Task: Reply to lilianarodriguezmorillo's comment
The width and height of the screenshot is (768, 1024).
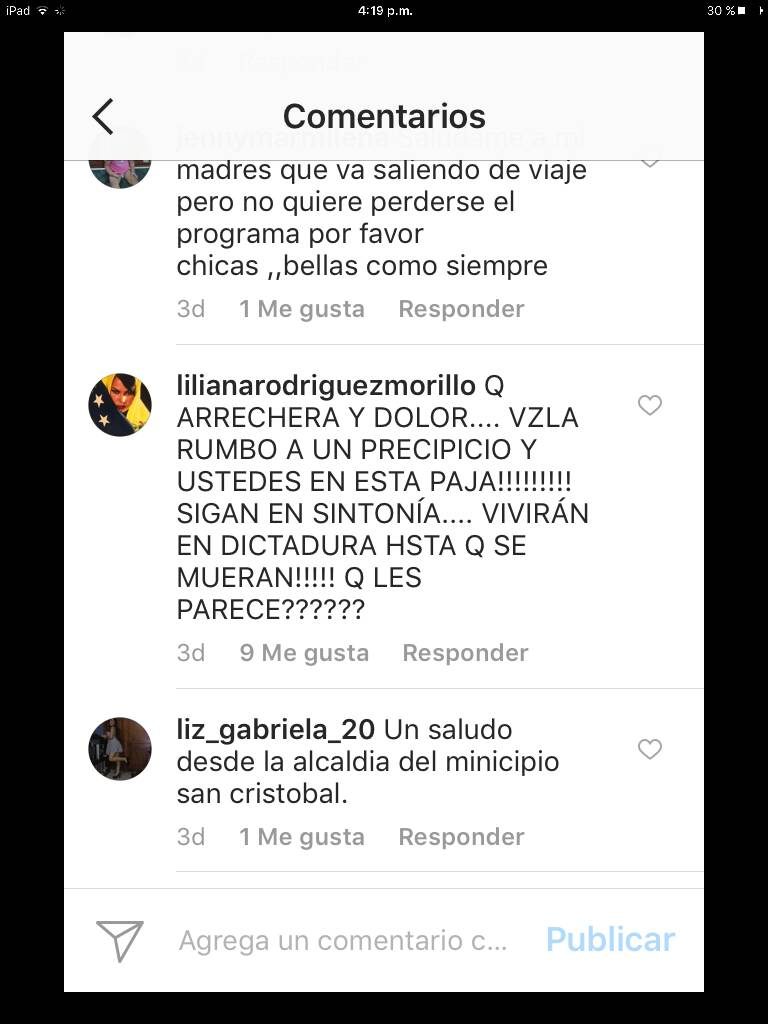Action: click(x=465, y=653)
